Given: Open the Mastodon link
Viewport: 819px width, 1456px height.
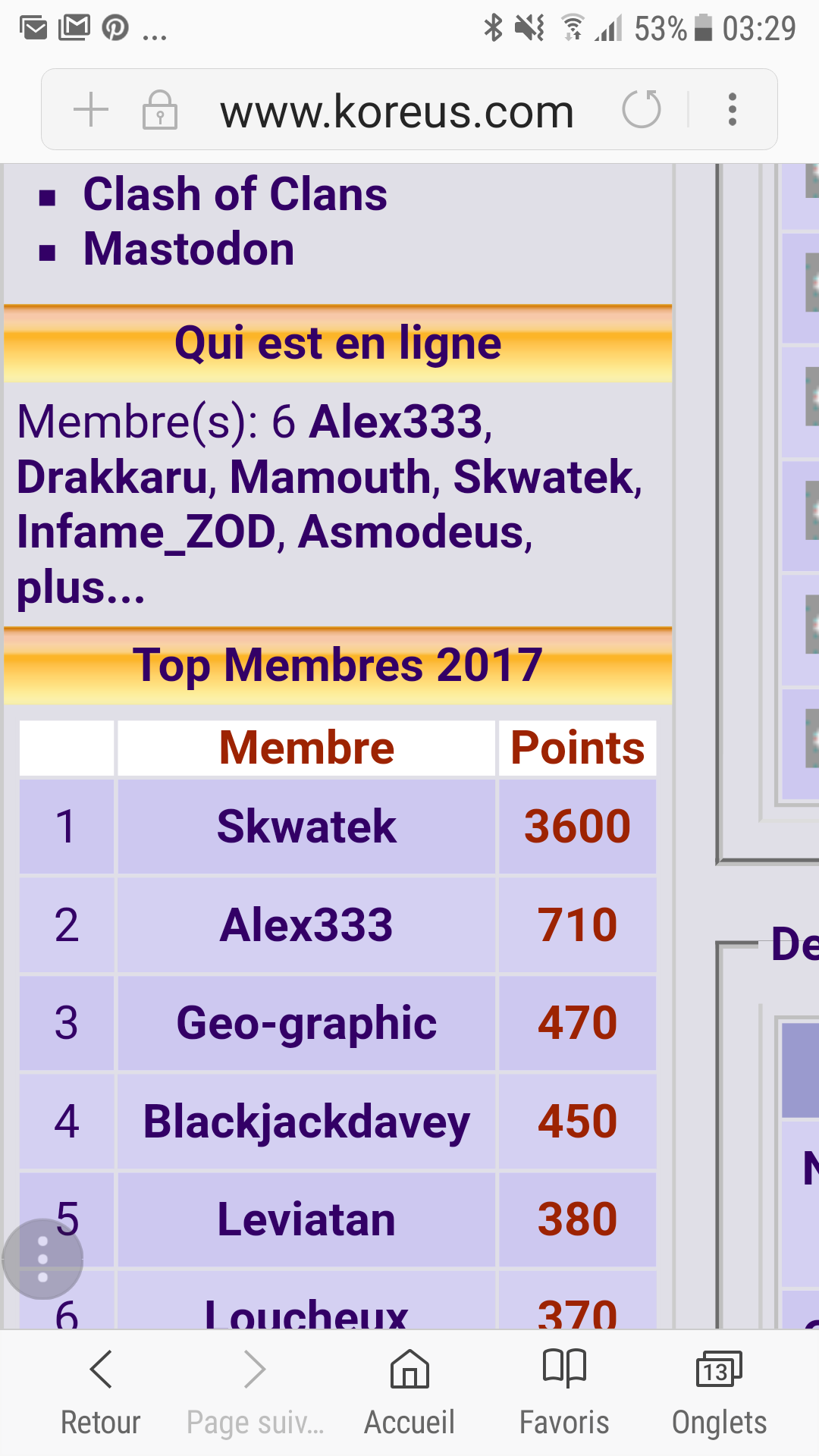Looking at the screenshot, I should tap(189, 249).
